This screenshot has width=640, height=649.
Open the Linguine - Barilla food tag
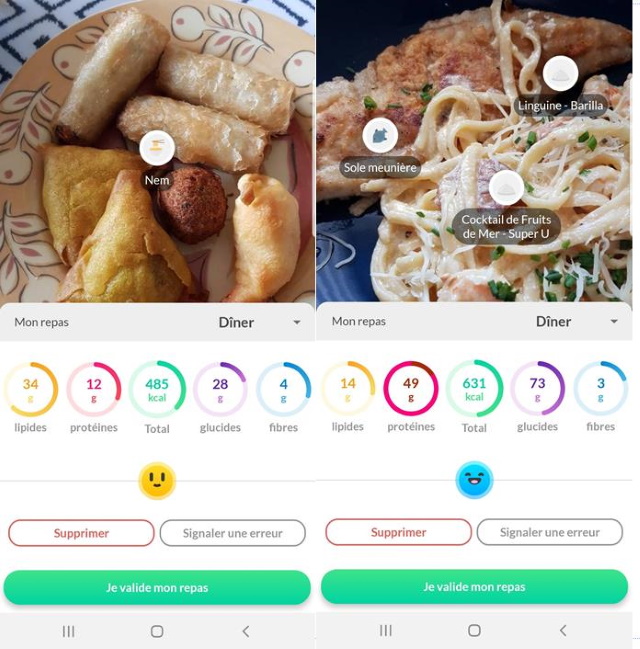click(560, 75)
